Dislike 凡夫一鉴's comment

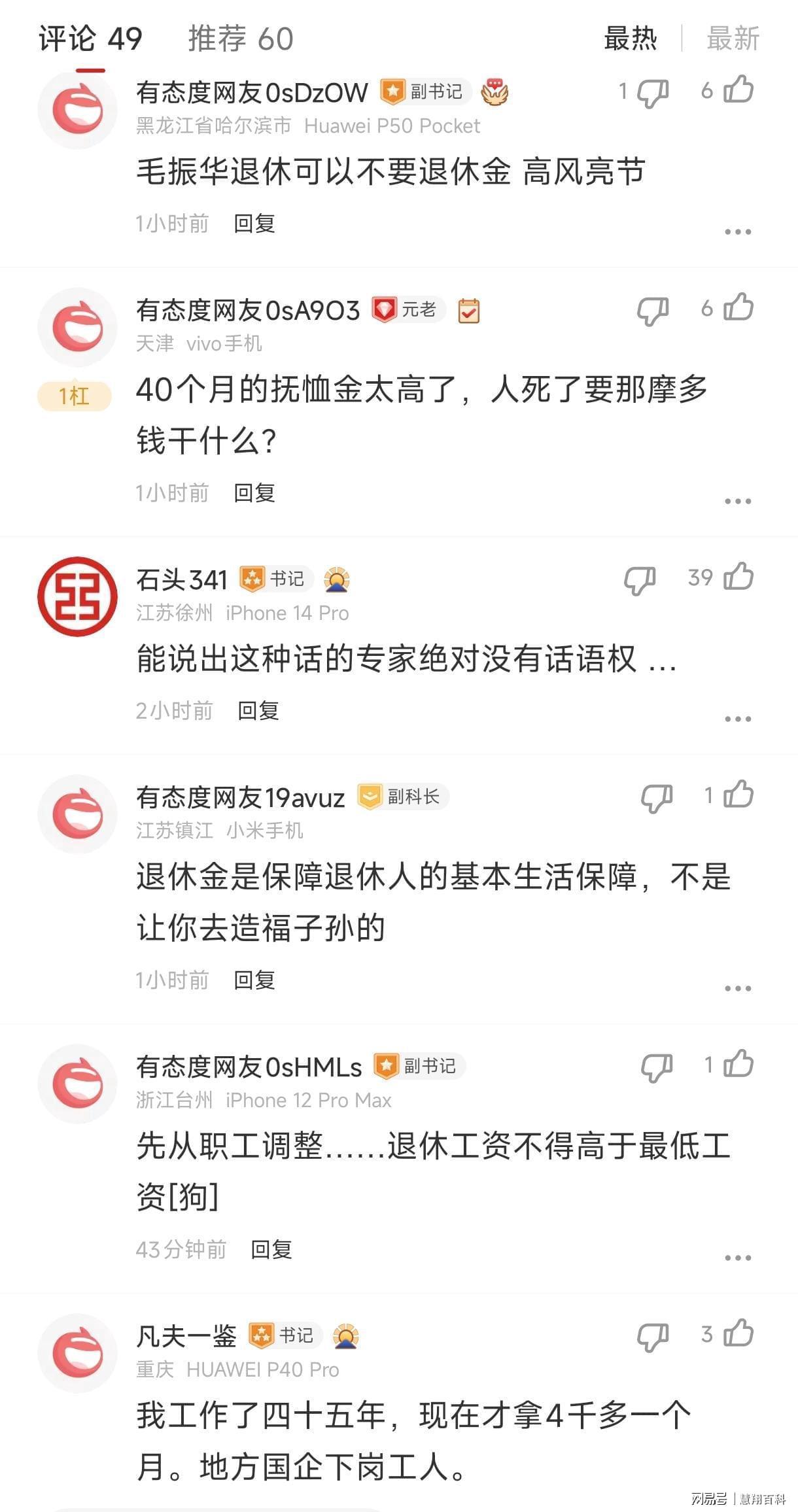tap(652, 1337)
